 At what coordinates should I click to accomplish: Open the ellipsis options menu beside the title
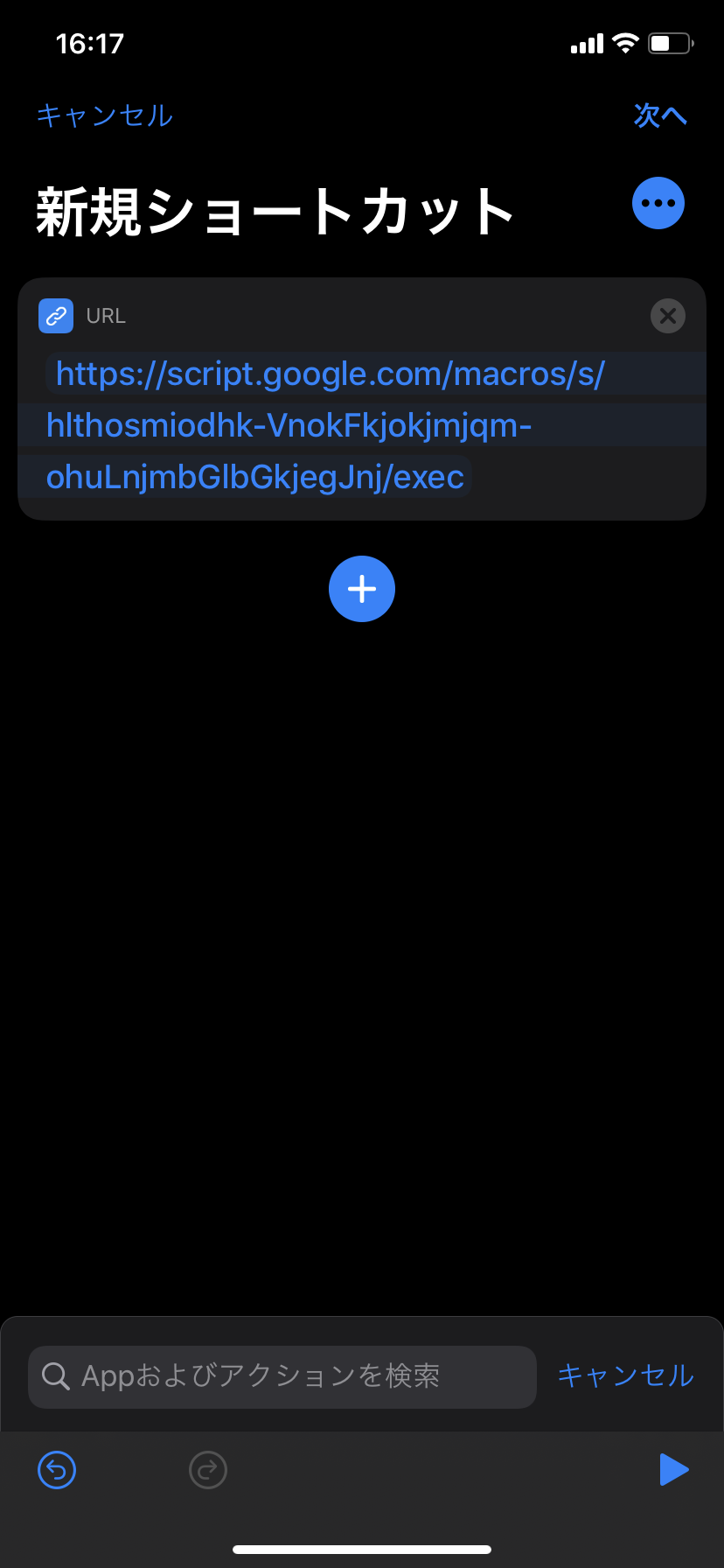pyautogui.click(x=658, y=202)
